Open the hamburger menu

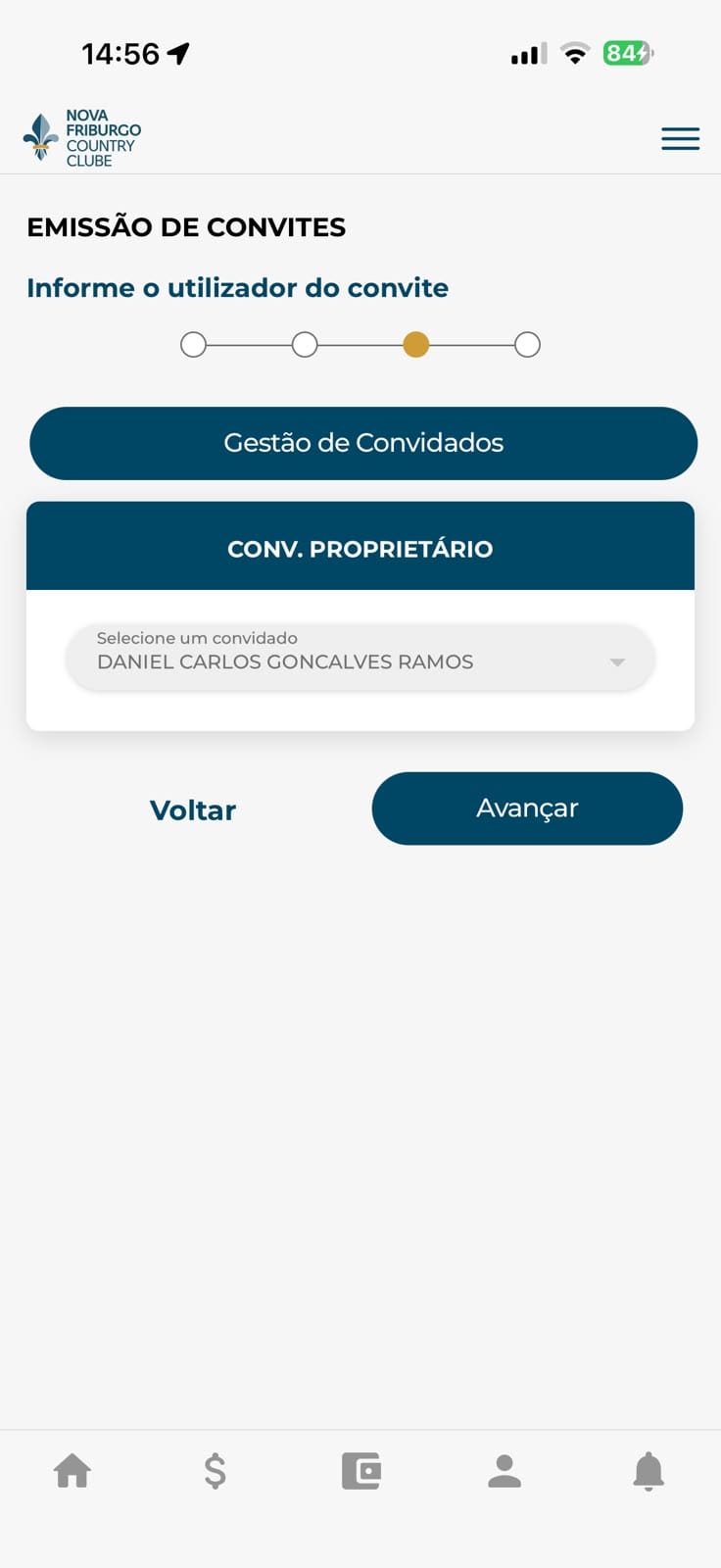pyautogui.click(x=680, y=138)
